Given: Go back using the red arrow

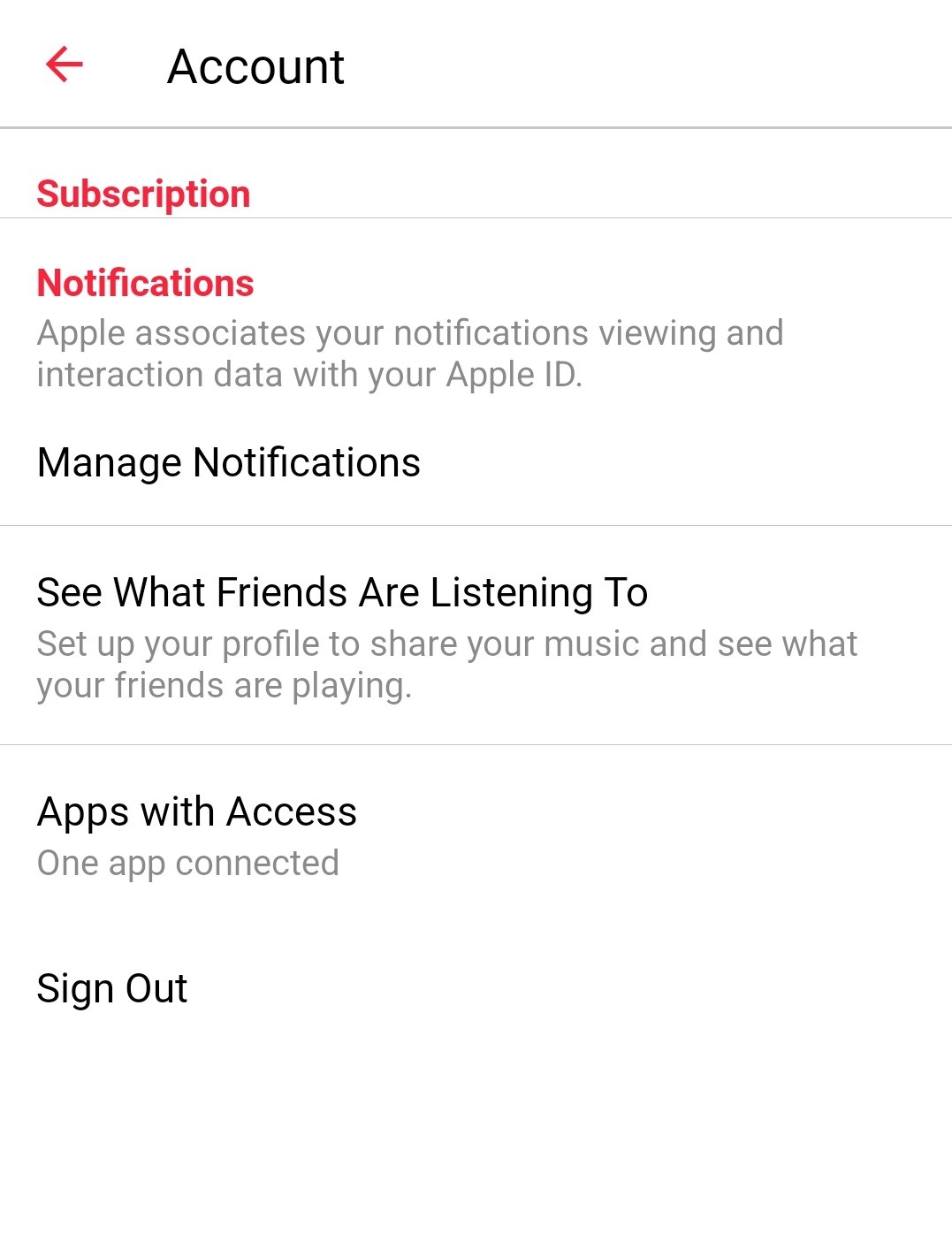Looking at the screenshot, I should pos(64,65).
